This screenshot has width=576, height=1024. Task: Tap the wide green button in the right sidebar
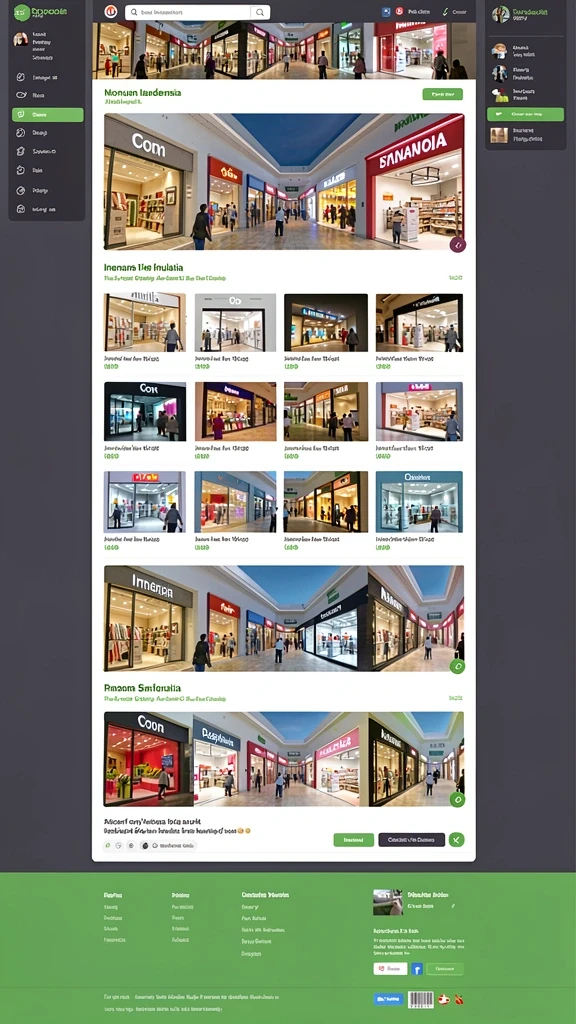[525, 114]
